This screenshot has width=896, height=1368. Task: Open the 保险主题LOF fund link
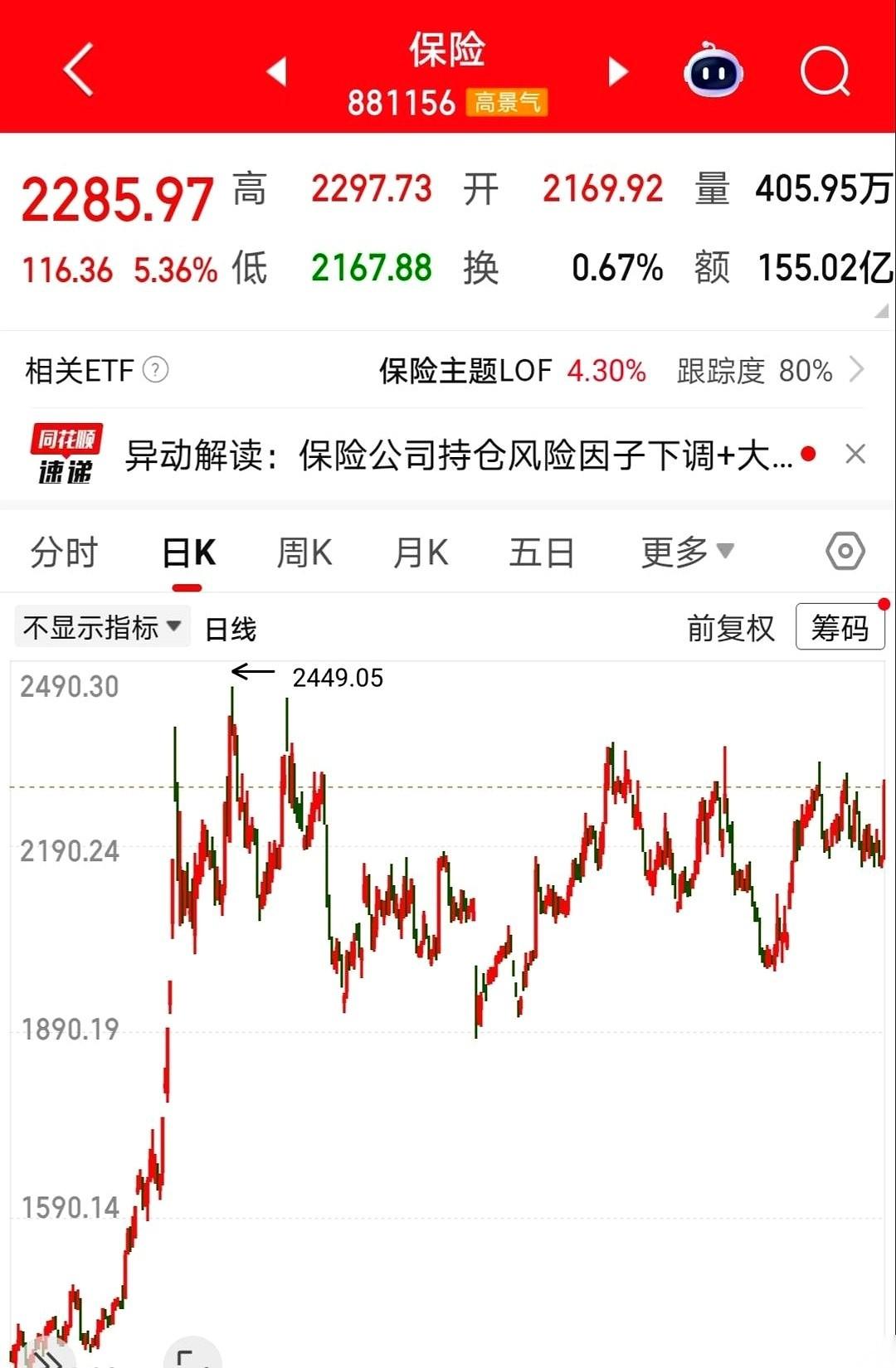pos(467,370)
